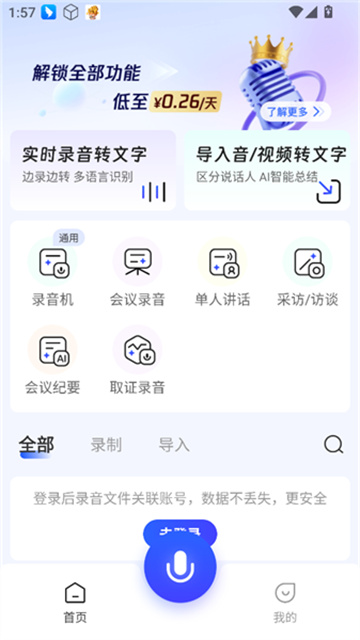Open 会议纪要 AI feature
This screenshot has height=640, width=360.
(x=53, y=360)
